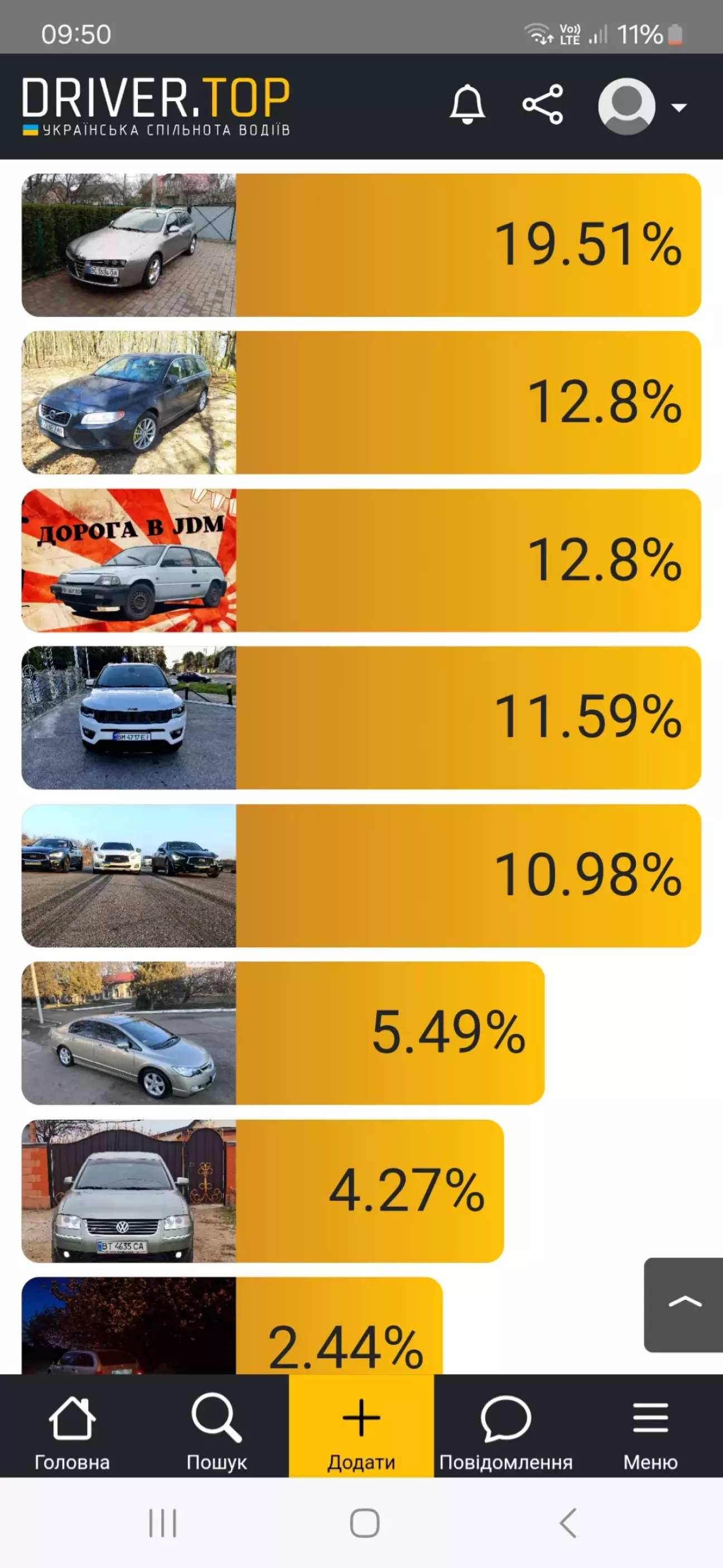The image size is (723, 1568).
Task: Open recent apps from navigation bar
Action: tap(162, 1523)
